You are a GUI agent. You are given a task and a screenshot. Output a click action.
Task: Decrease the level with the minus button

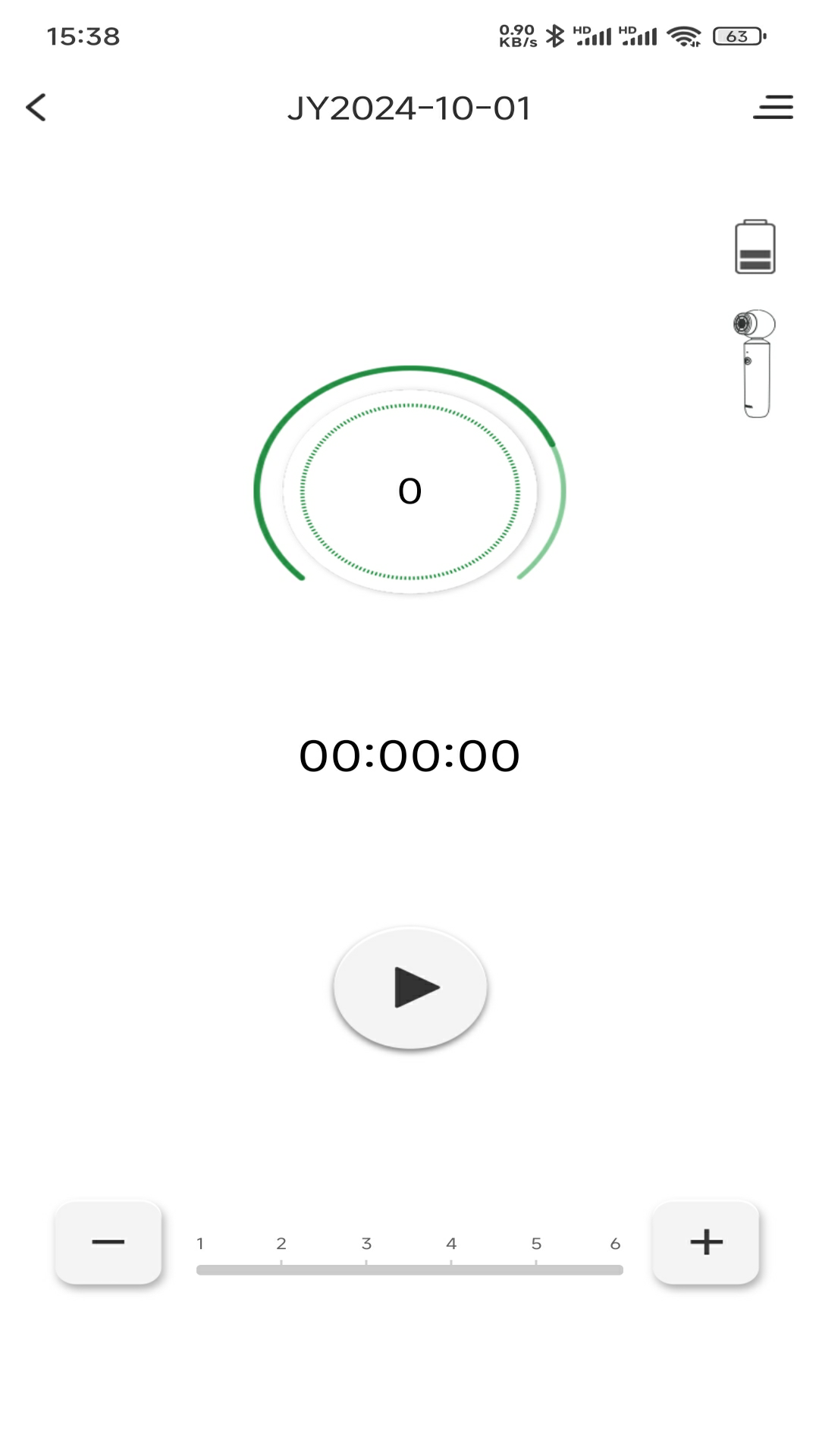pyautogui.click(x=108, y=1242)
